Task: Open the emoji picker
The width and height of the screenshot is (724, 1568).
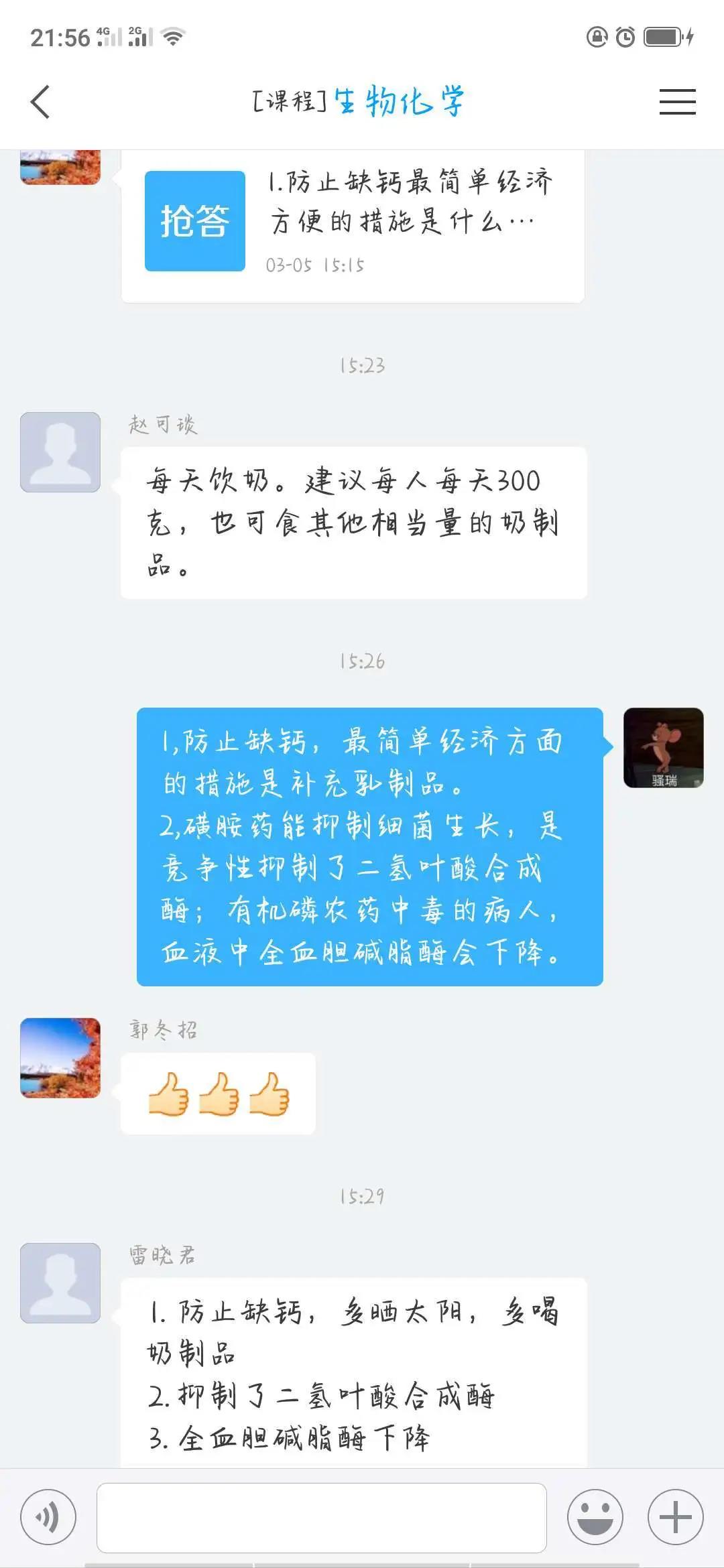Action: [595, 1517]
